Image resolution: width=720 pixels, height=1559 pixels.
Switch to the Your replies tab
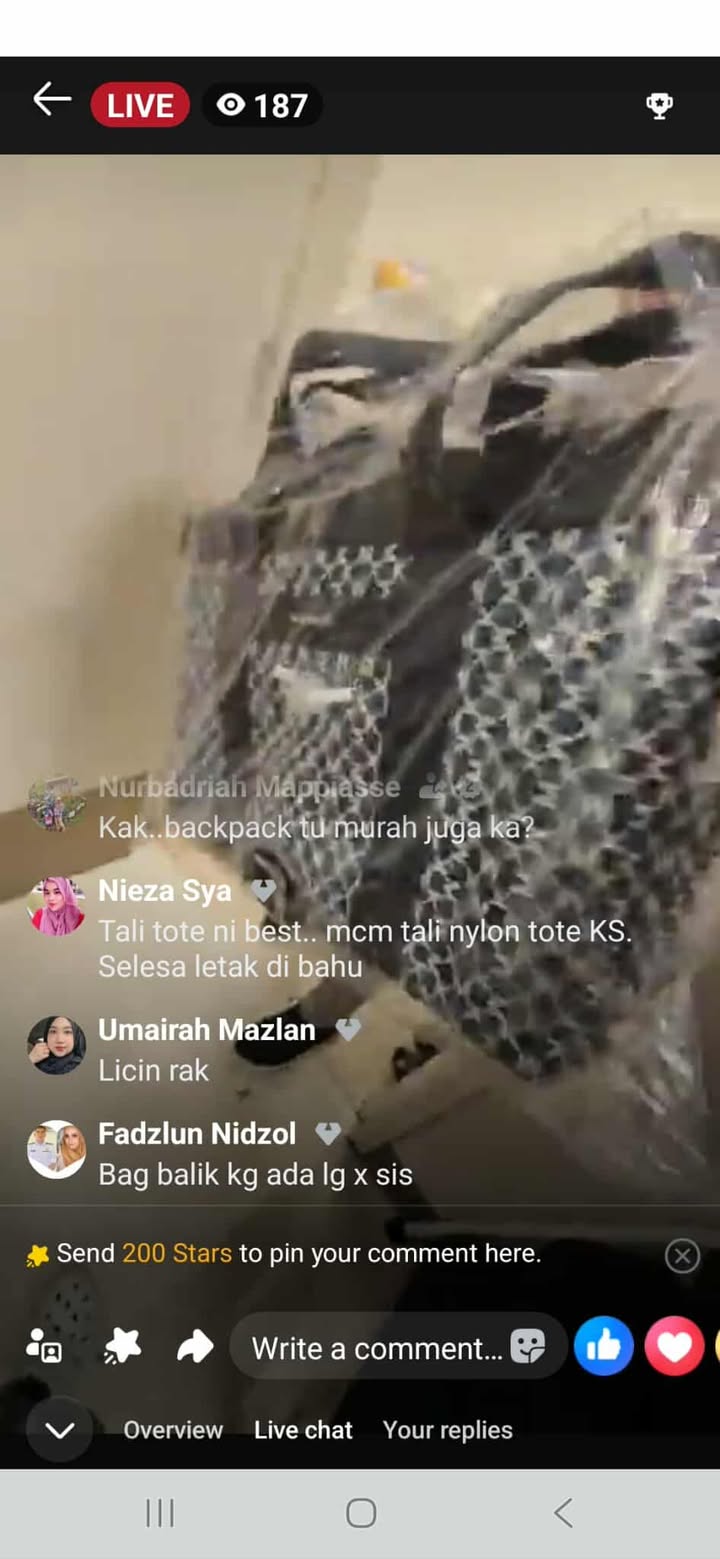(x=447, y=1430)
